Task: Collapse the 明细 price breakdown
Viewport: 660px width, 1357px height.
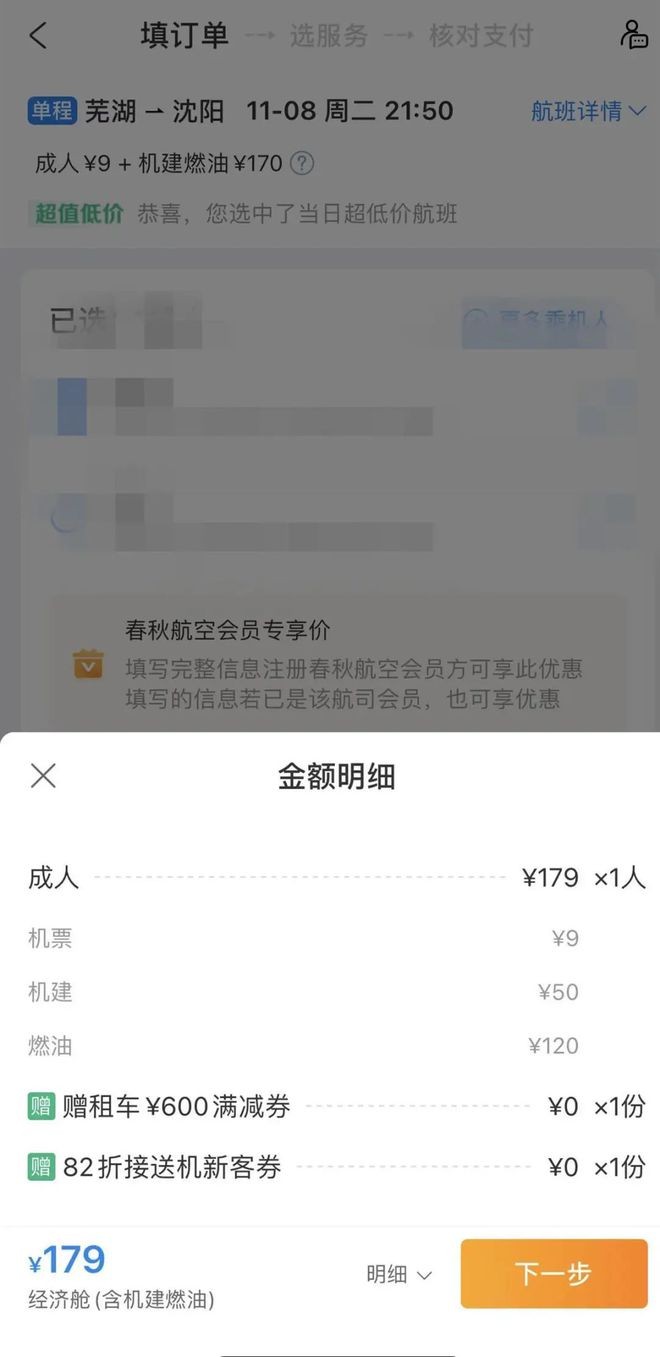Action: [x=398, y=1274]
